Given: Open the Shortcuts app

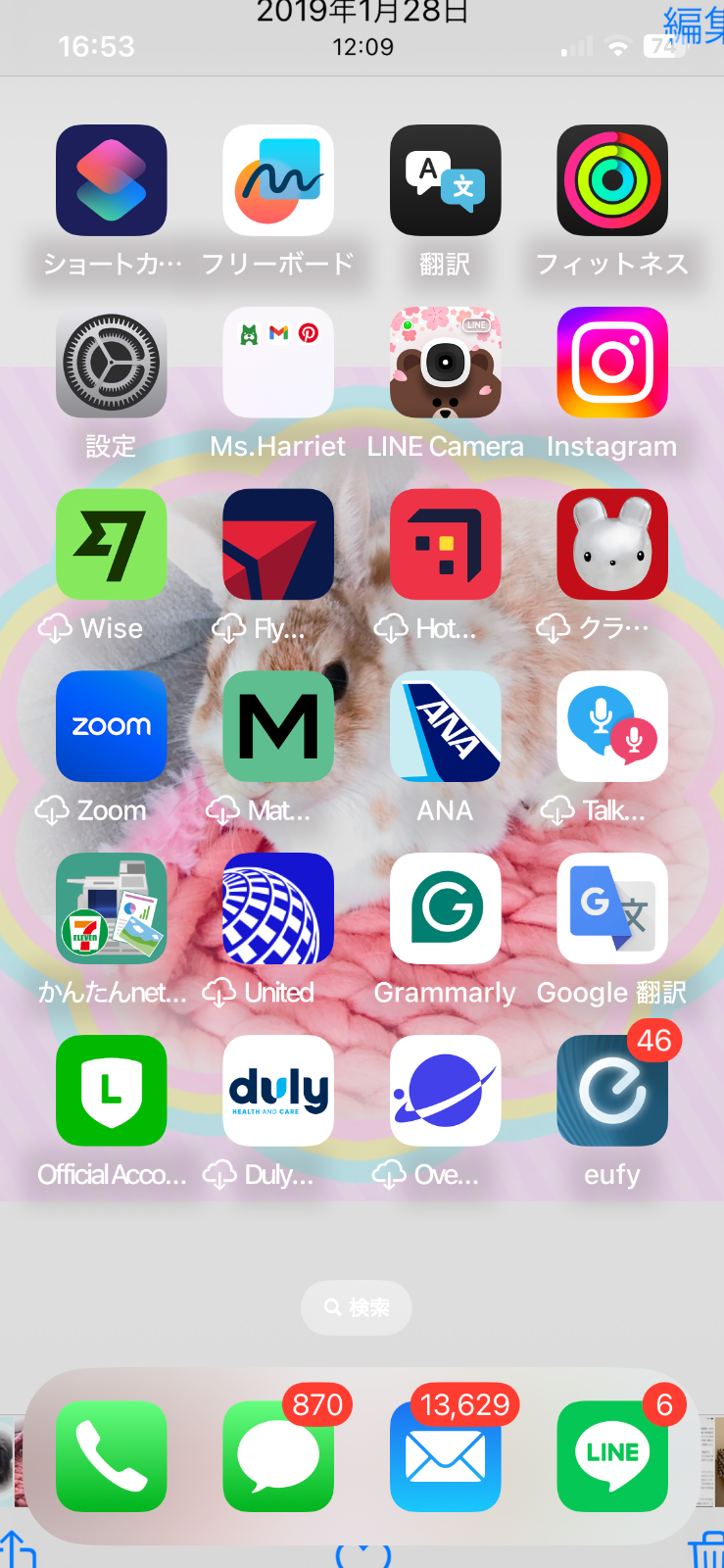Looking at the screenshot, I should [x=111, y=180].
